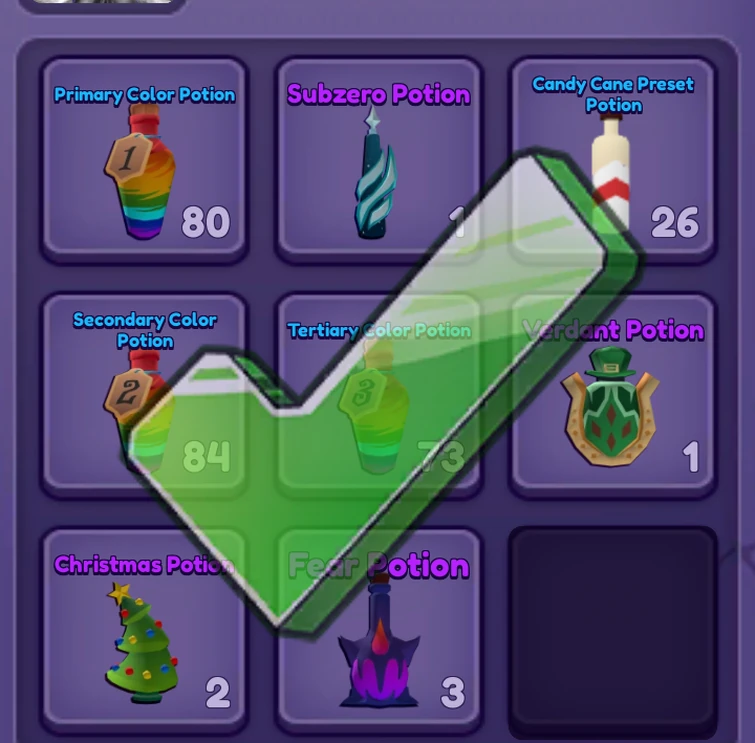Choose the Candy Cane Preset Potion
The width and height of the screenshot is (755, 743).
[x=612, y=160]
